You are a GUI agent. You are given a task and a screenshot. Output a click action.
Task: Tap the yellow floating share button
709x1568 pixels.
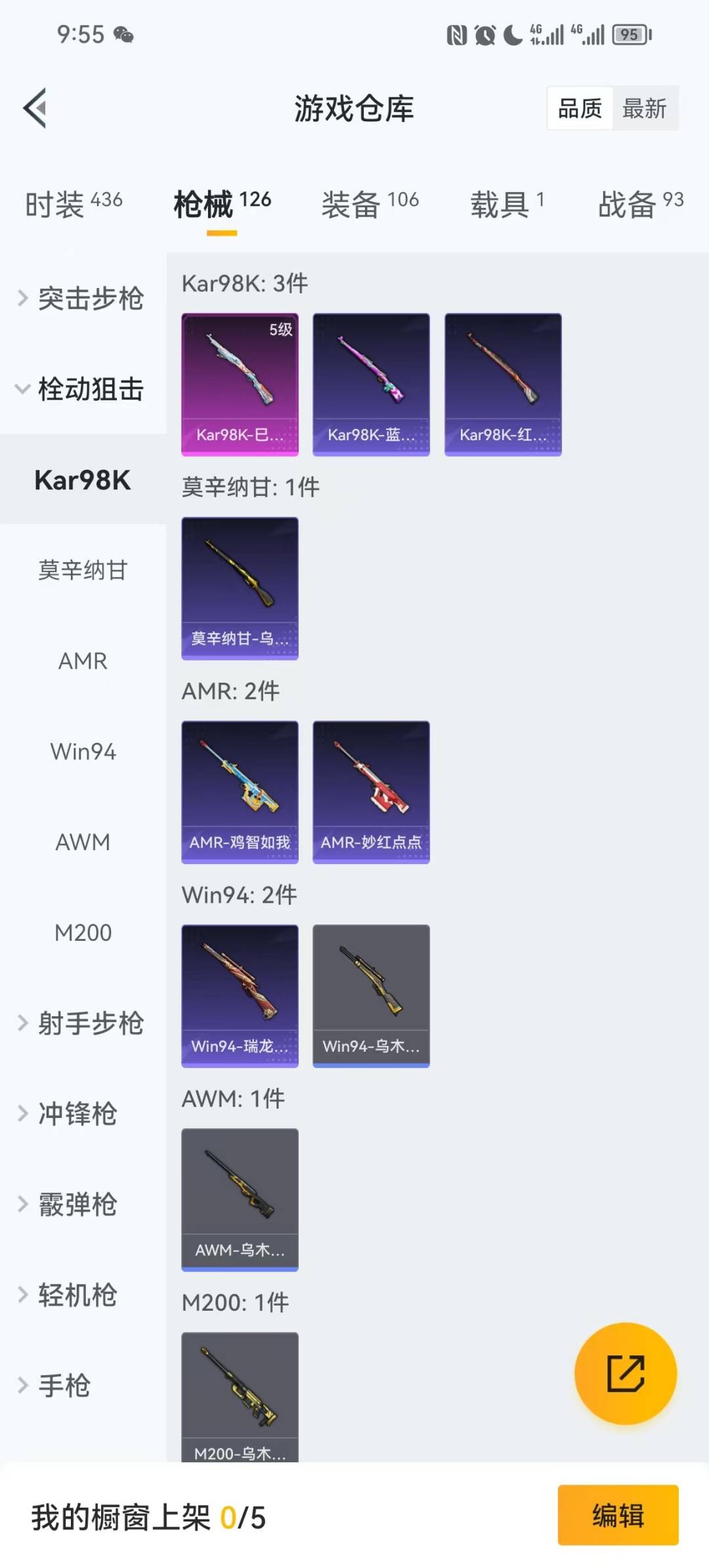pyautogui.click(x=625, y=1373)
